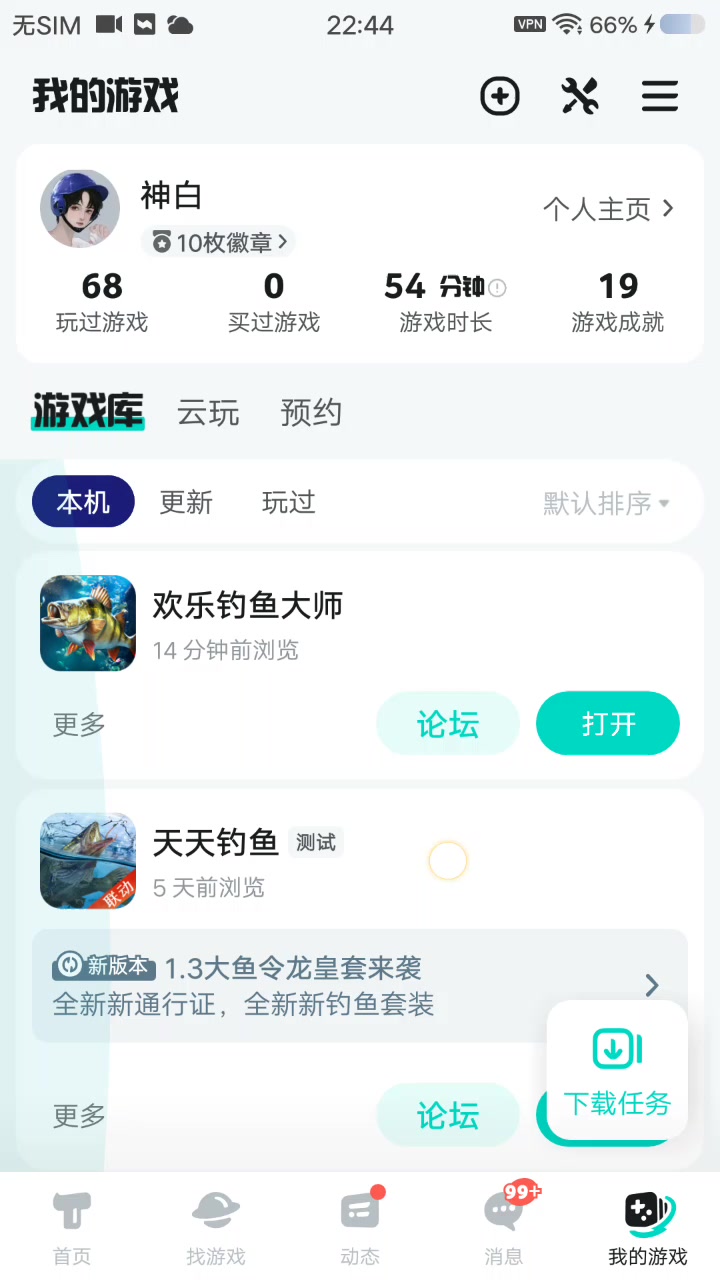
Task: Show 更多 options for 欢乐钓鱼大师
Action: coord(79,724)
